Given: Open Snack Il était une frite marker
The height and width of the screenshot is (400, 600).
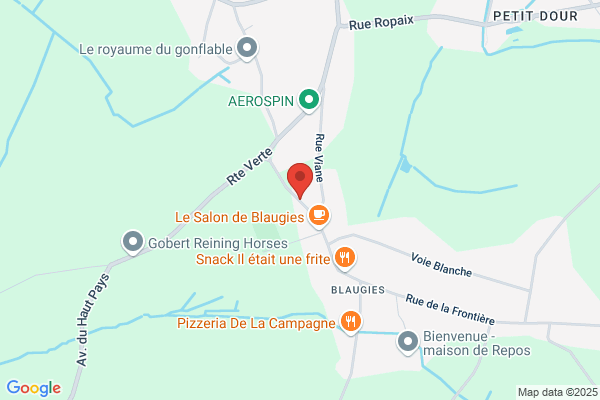Looking at the screenshot, I should pyautogui.click(x=345, y=258).
